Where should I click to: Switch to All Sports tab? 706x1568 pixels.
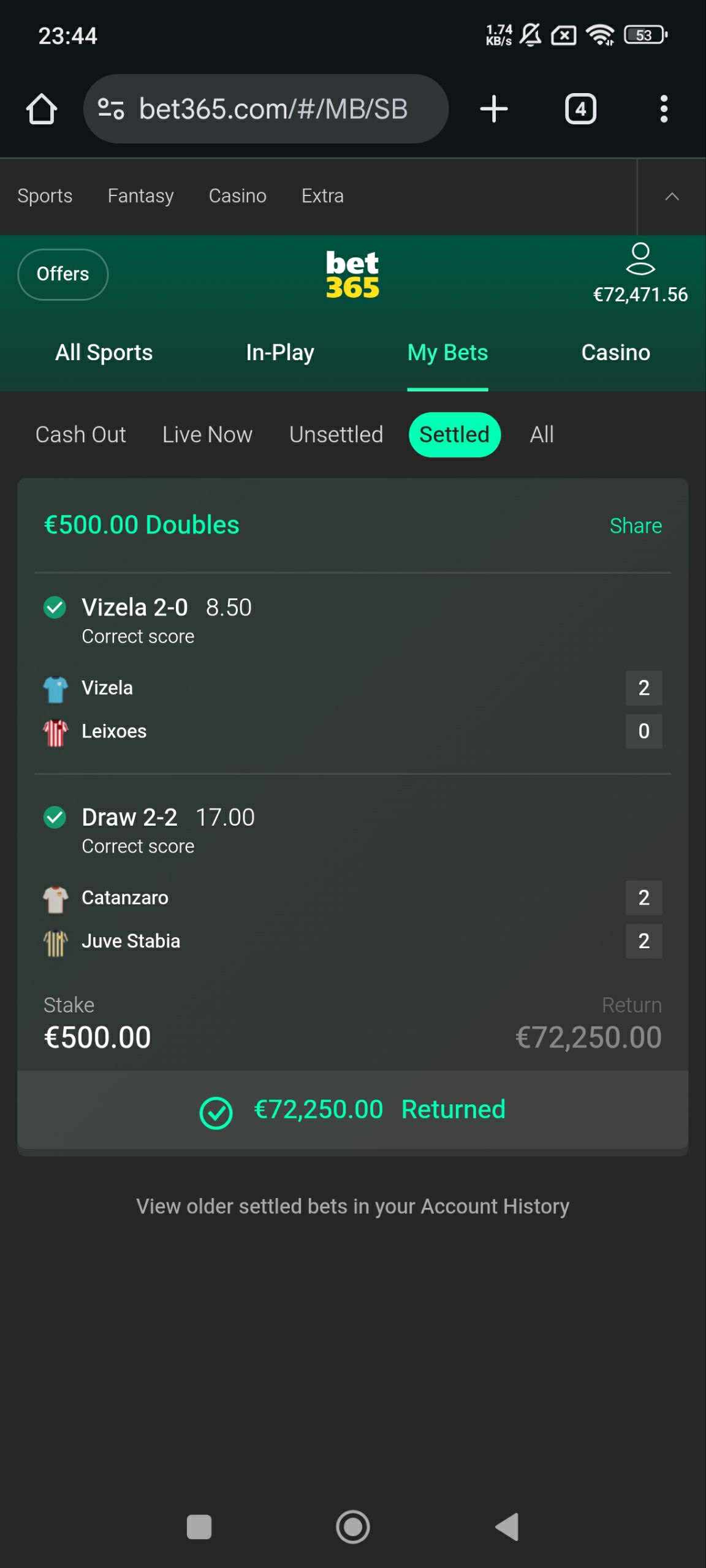point(104,353)
